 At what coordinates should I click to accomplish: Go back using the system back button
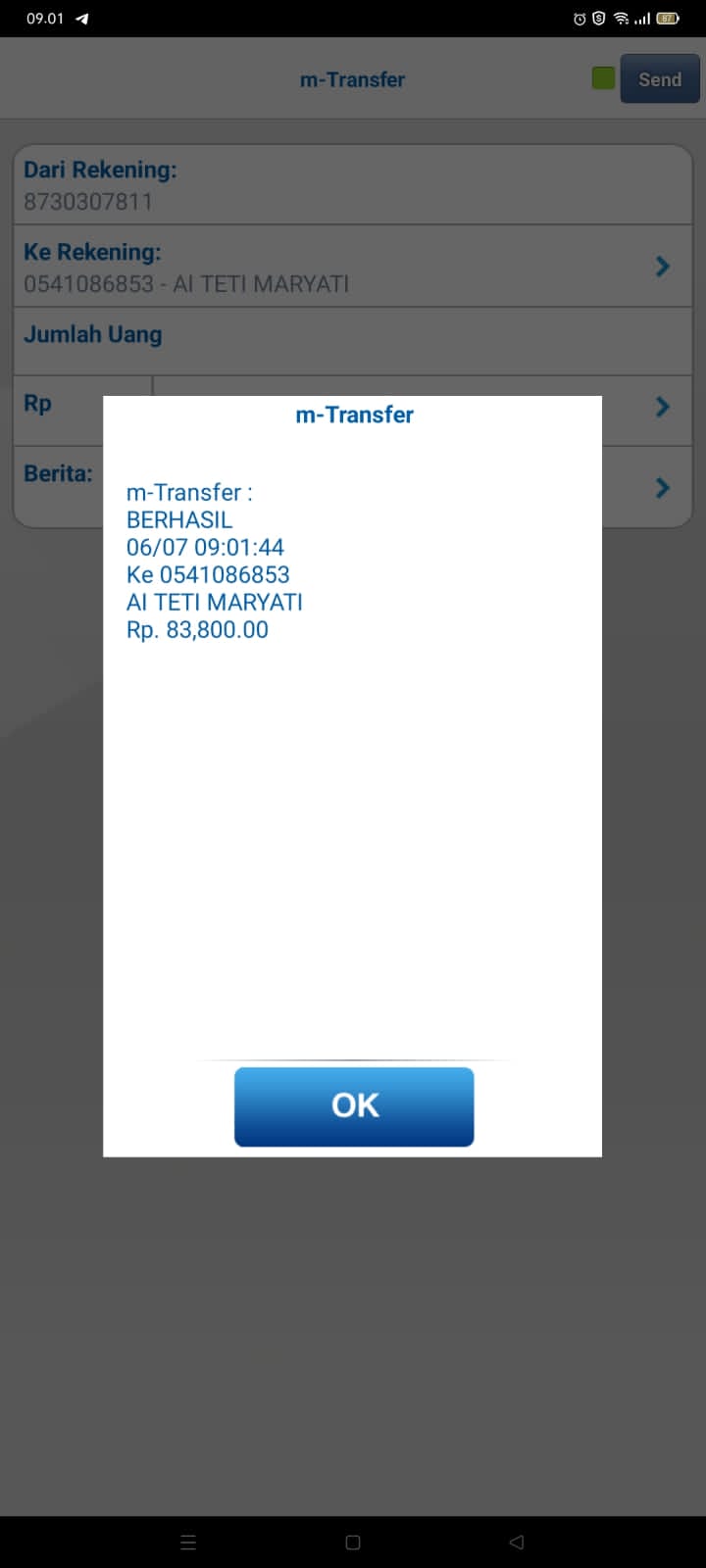tap(517, 1543)
